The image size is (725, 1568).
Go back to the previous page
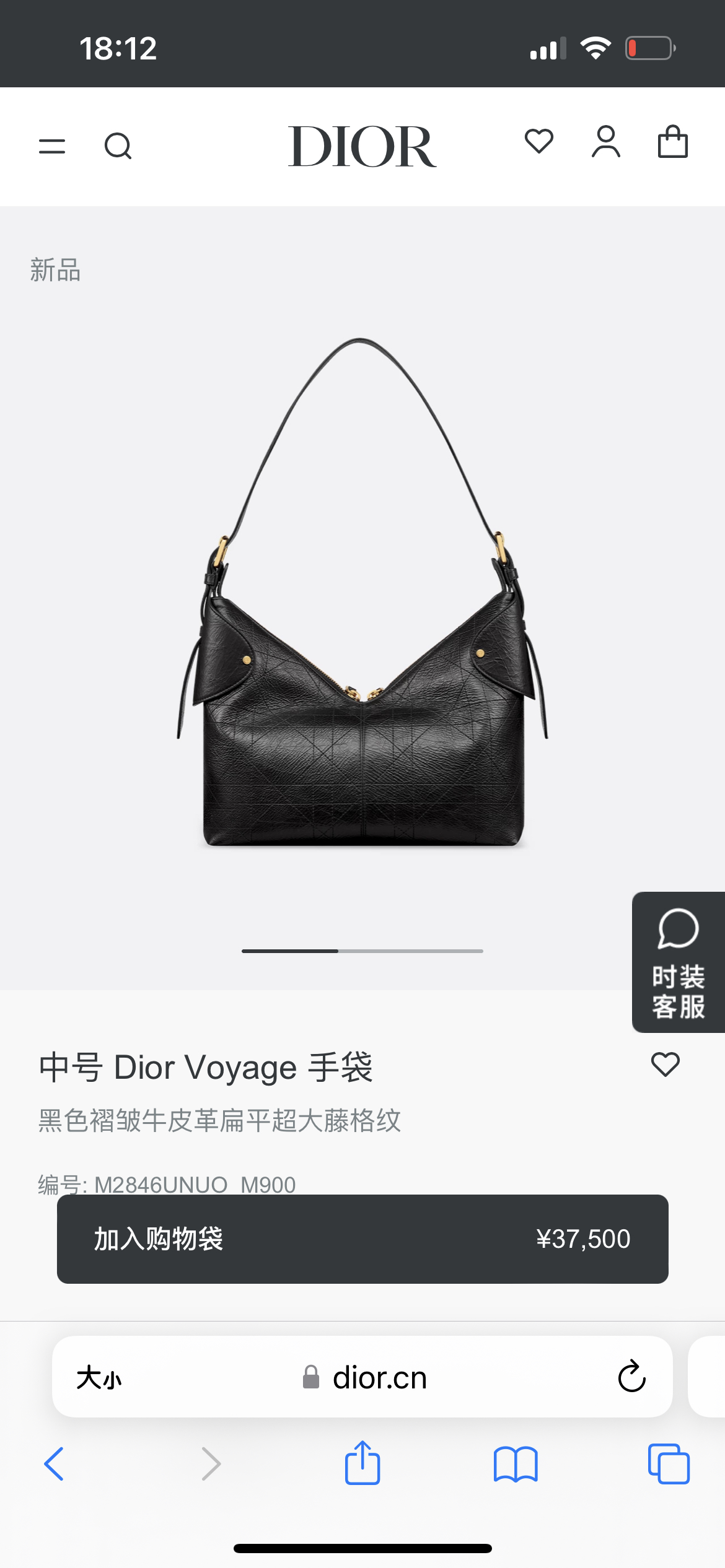pos(55,1464)
